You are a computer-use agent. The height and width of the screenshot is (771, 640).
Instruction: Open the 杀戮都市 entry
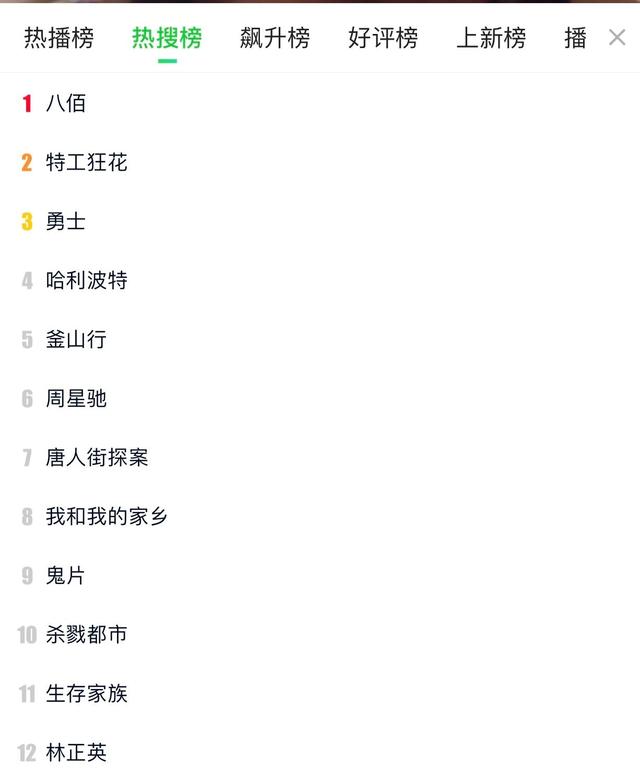[x=87, y=634]
